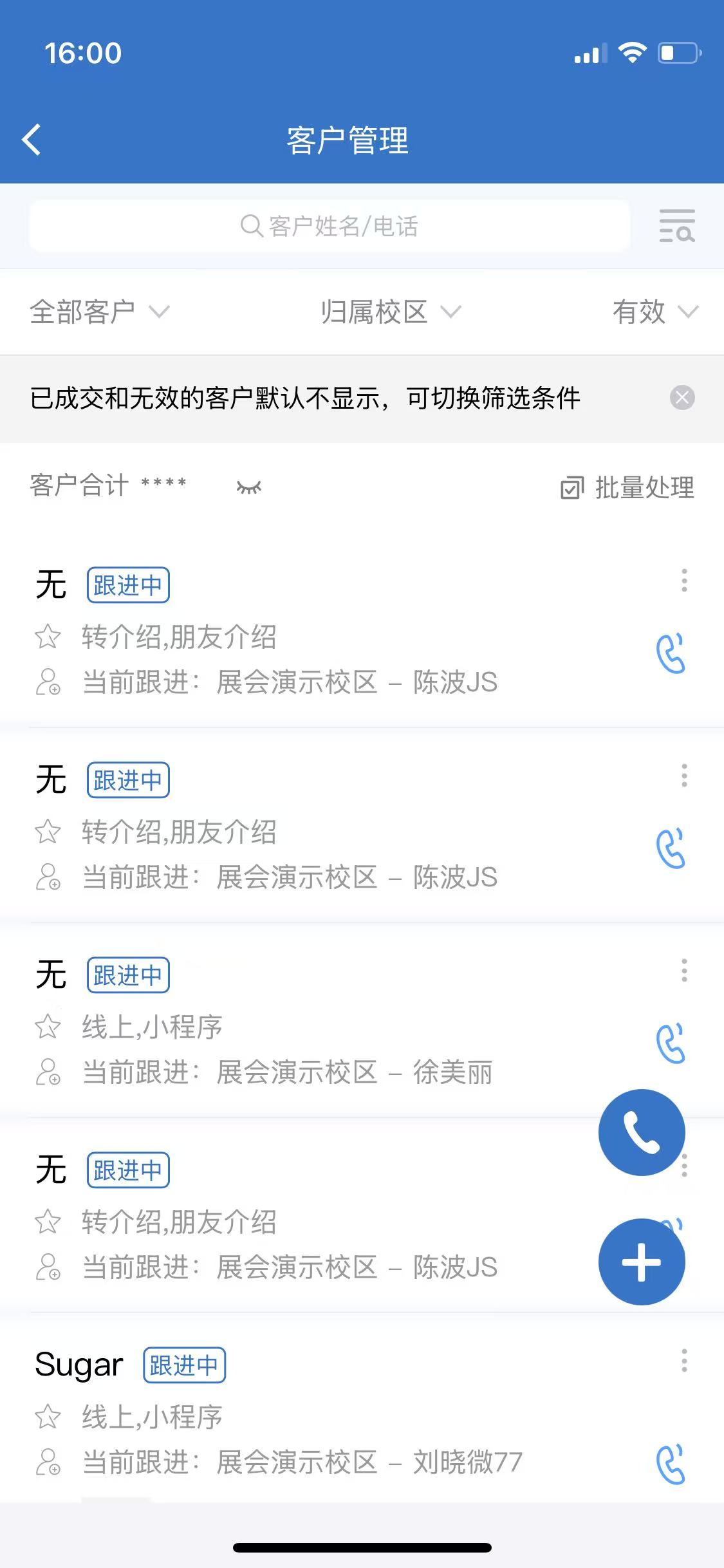Open the advanced filter search icon

click(x=676, y=226)
